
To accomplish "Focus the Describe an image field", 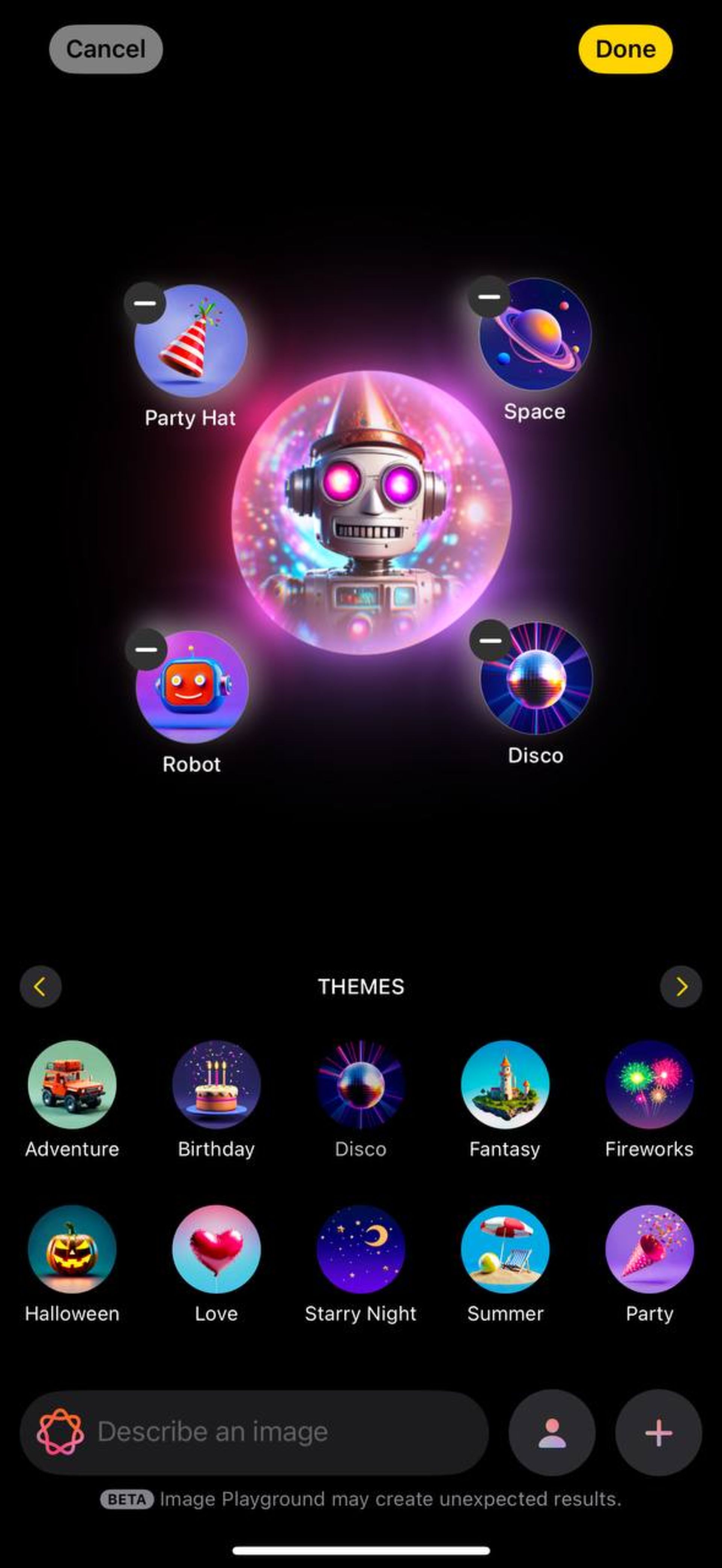I will [286, 1432].
